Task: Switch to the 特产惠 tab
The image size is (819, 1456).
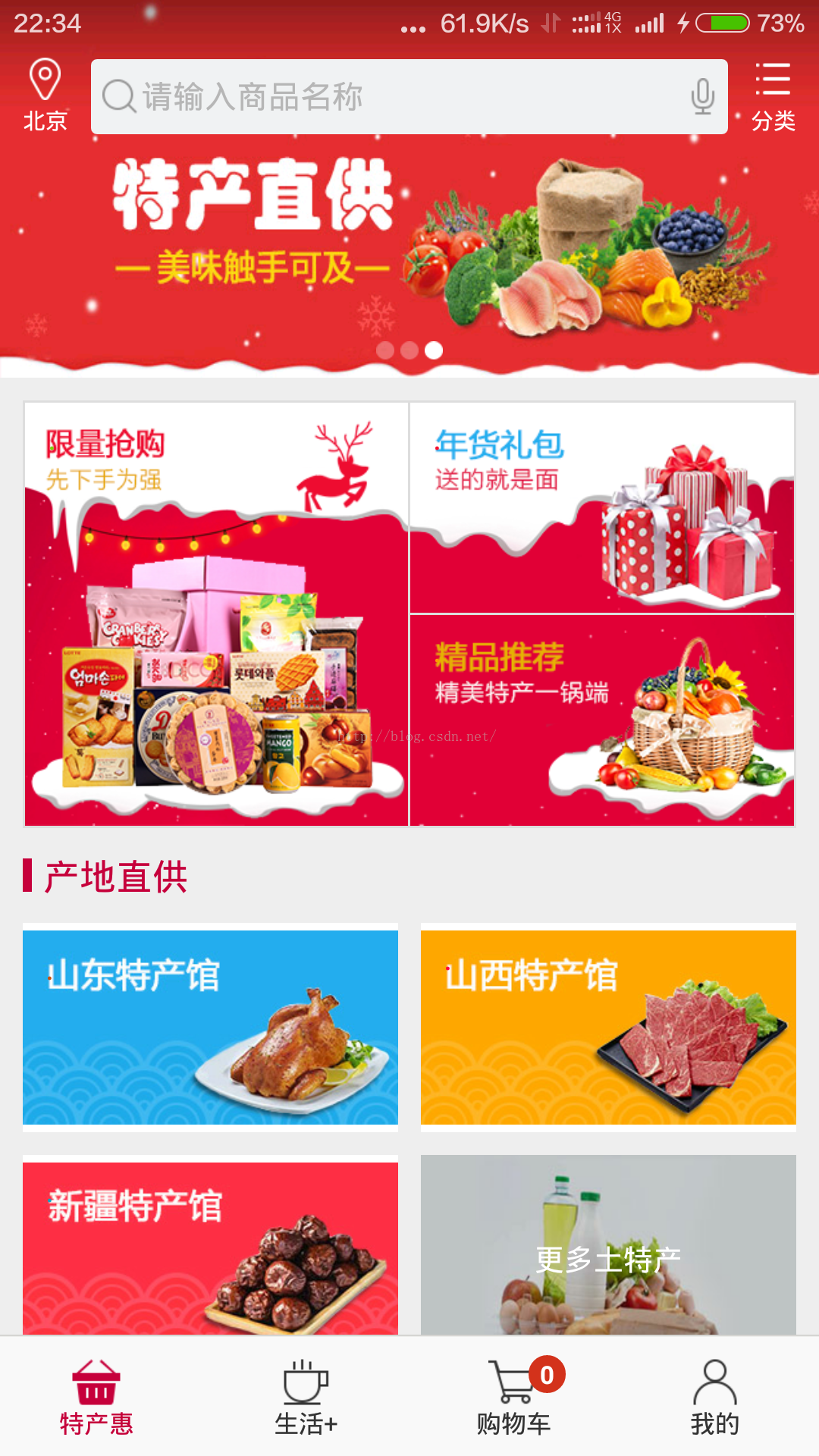Action: click(96, 1398)
